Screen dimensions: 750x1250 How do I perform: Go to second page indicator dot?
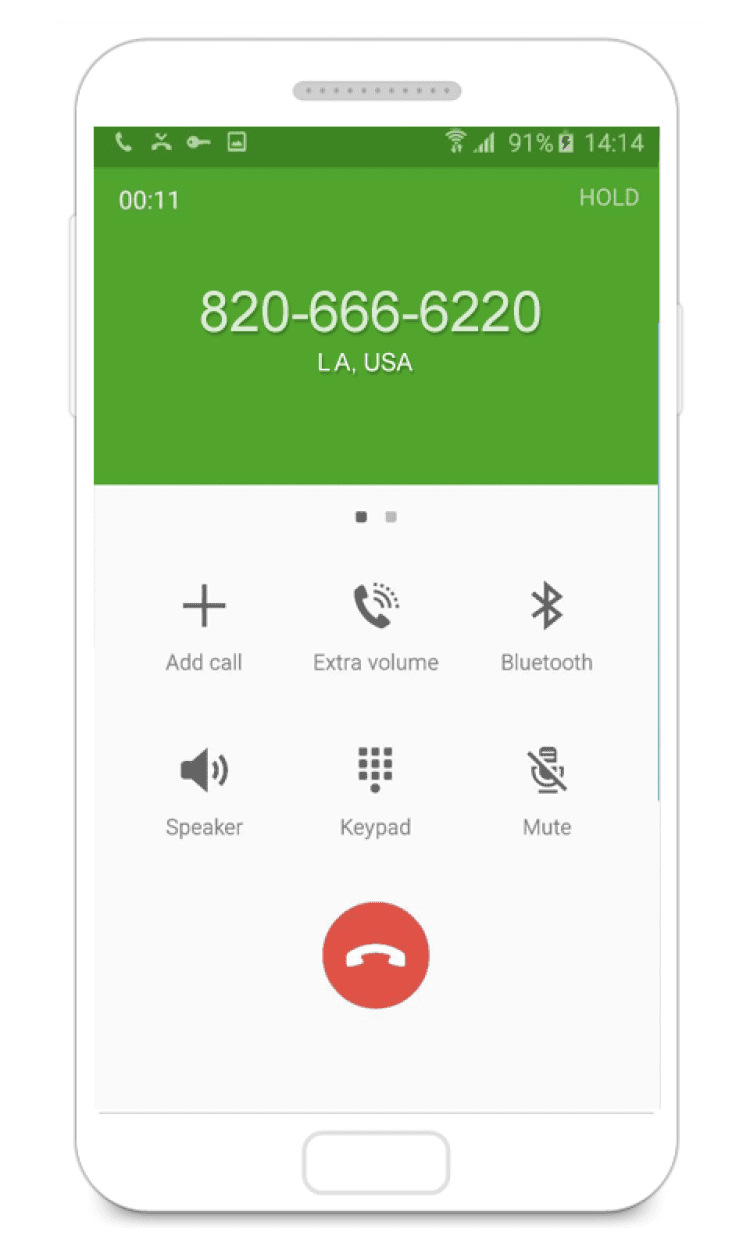[391, 517]
